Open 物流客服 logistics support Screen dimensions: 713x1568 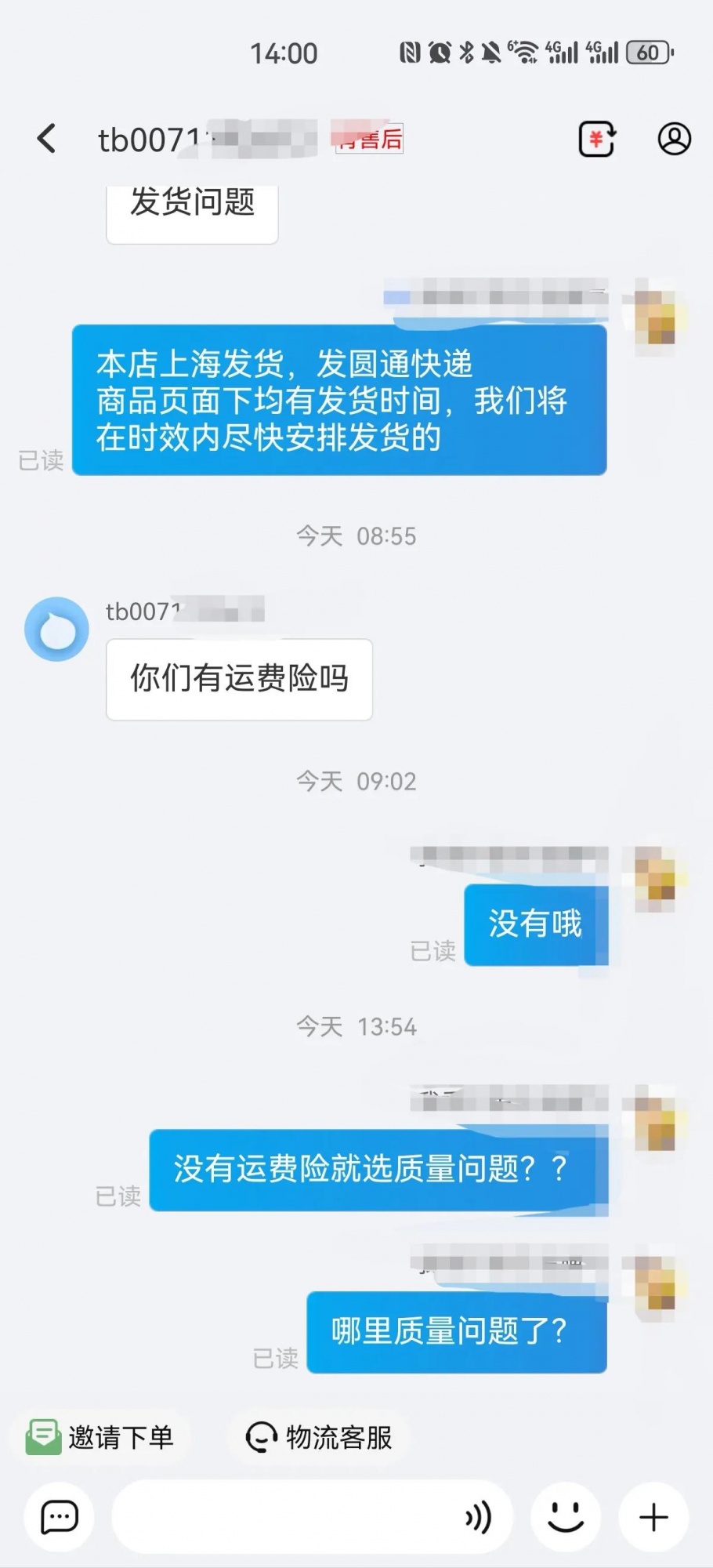320,1437
